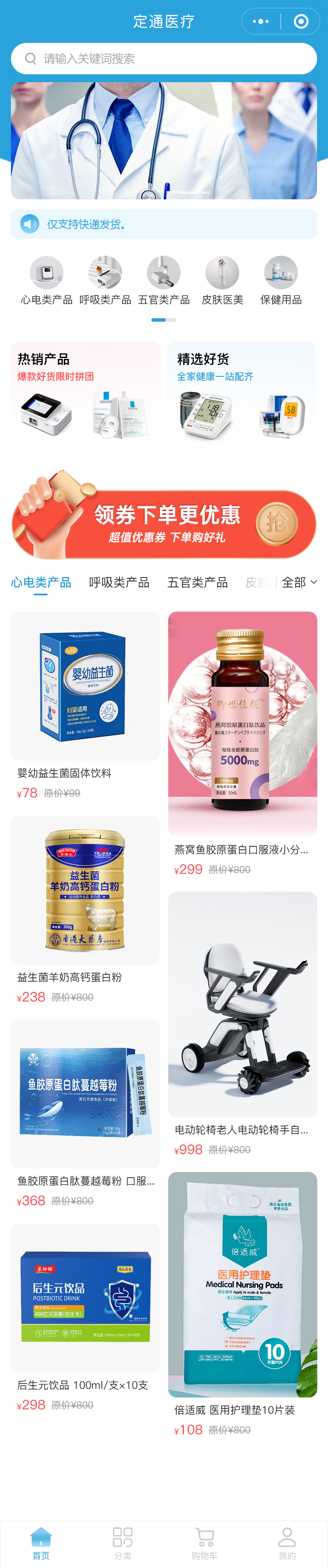Tap the 领券下单更优惠 coupon banner
Screen dimensions: 328x1568
click(164, 517)
